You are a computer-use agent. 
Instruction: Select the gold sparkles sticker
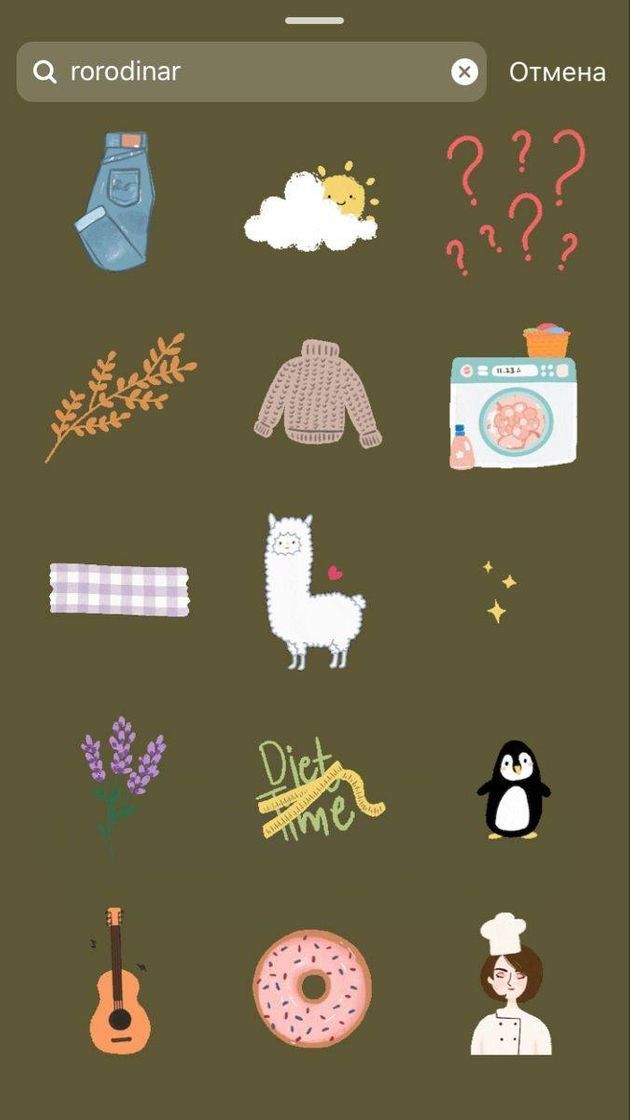pos(498,590)
